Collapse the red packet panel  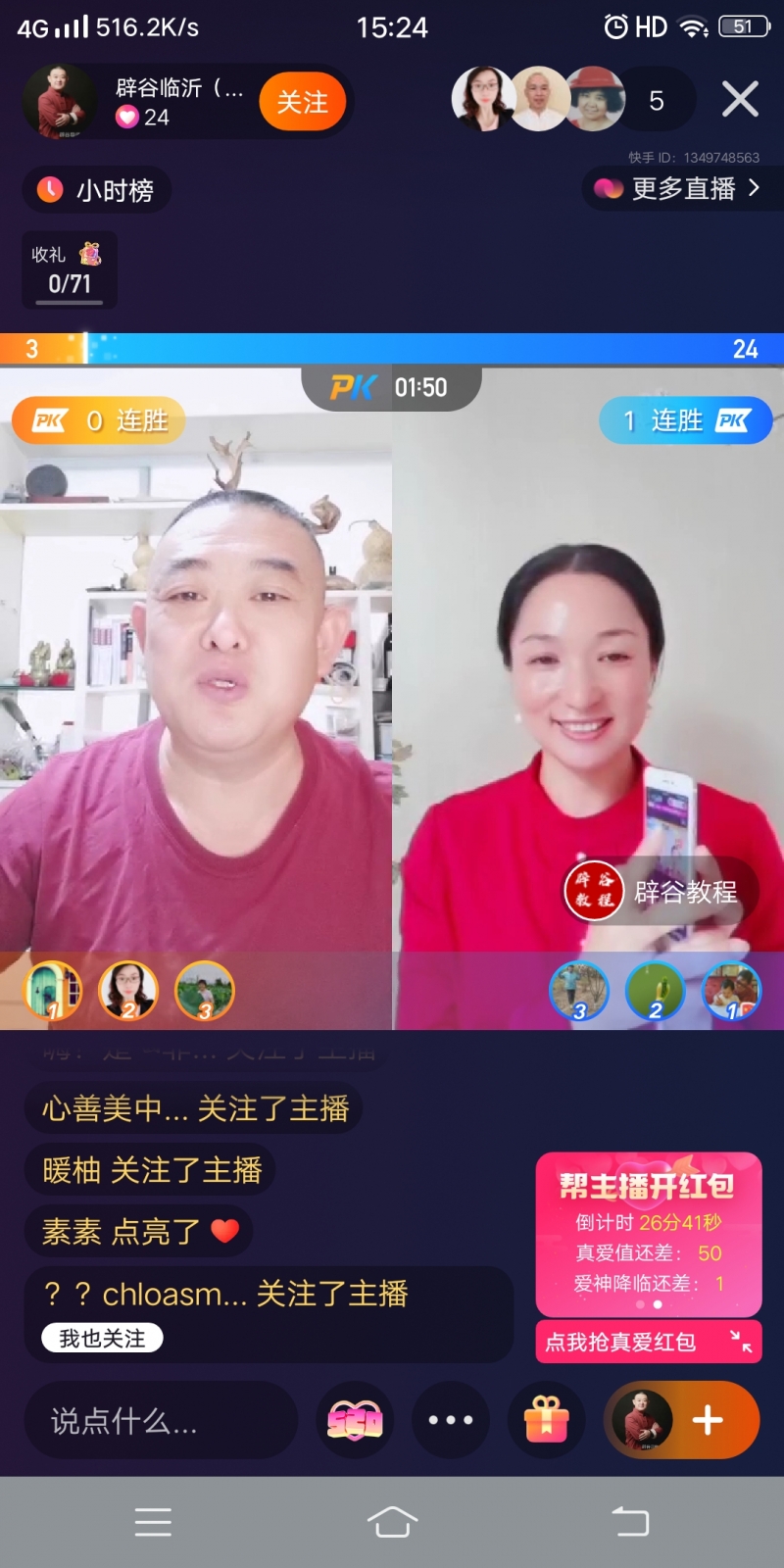741,1341
